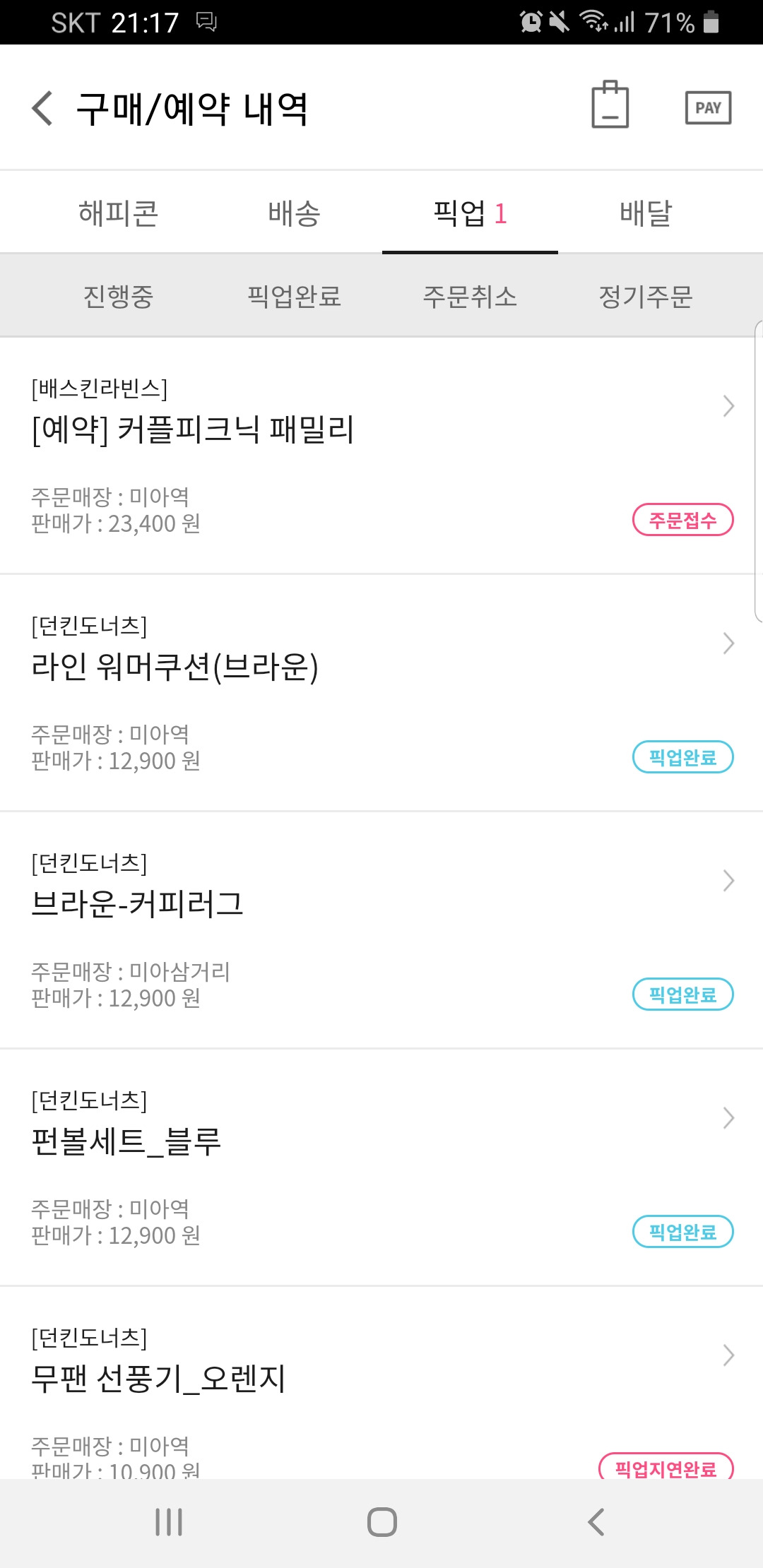Viewport: 763px width, 1568px height.
Task: Show 정기주문 orders
Action: (x=645, y=296)
